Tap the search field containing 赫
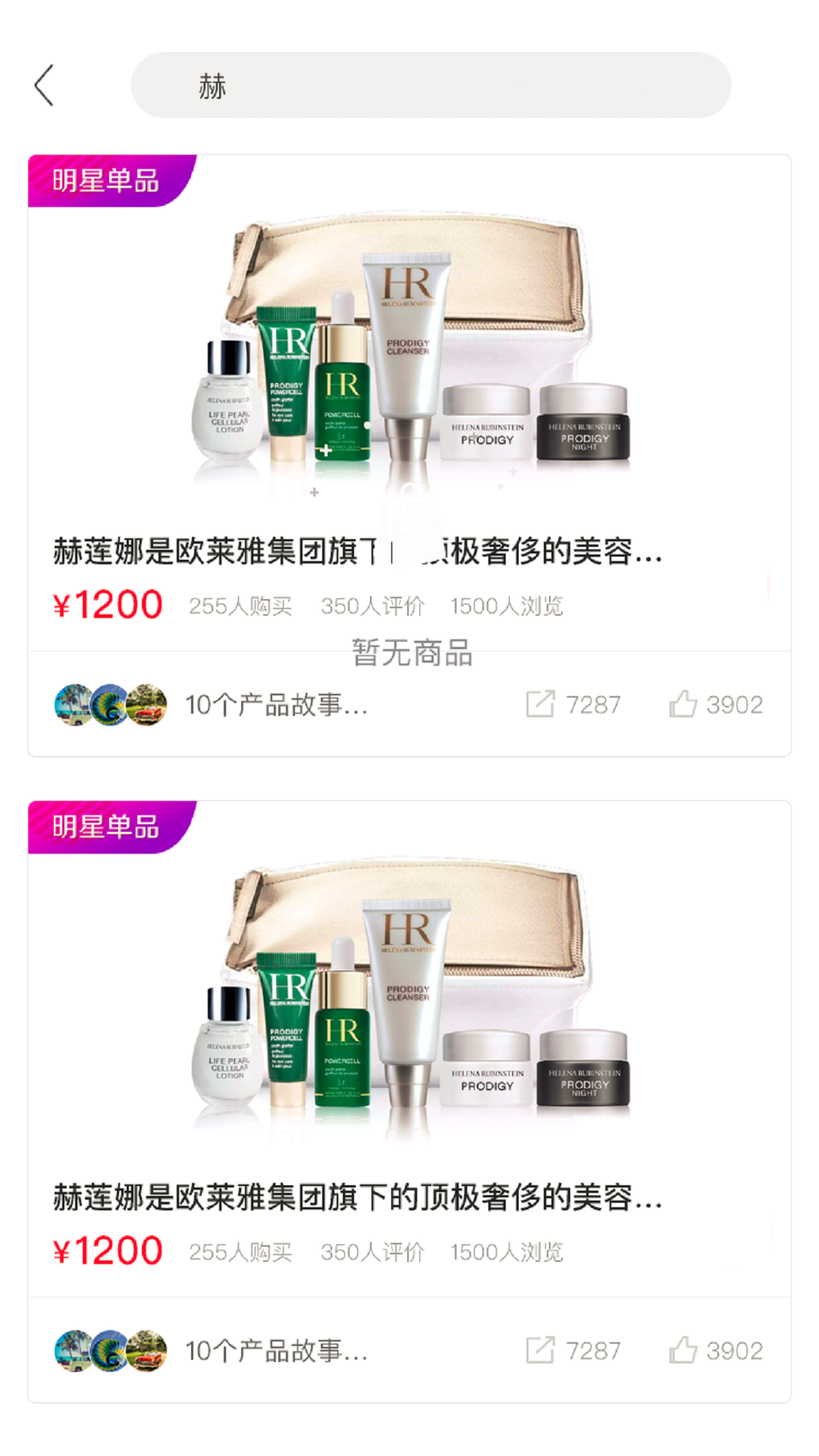Screen dimensions: 819x1456 pyautogui.click(x=431, y=85)
